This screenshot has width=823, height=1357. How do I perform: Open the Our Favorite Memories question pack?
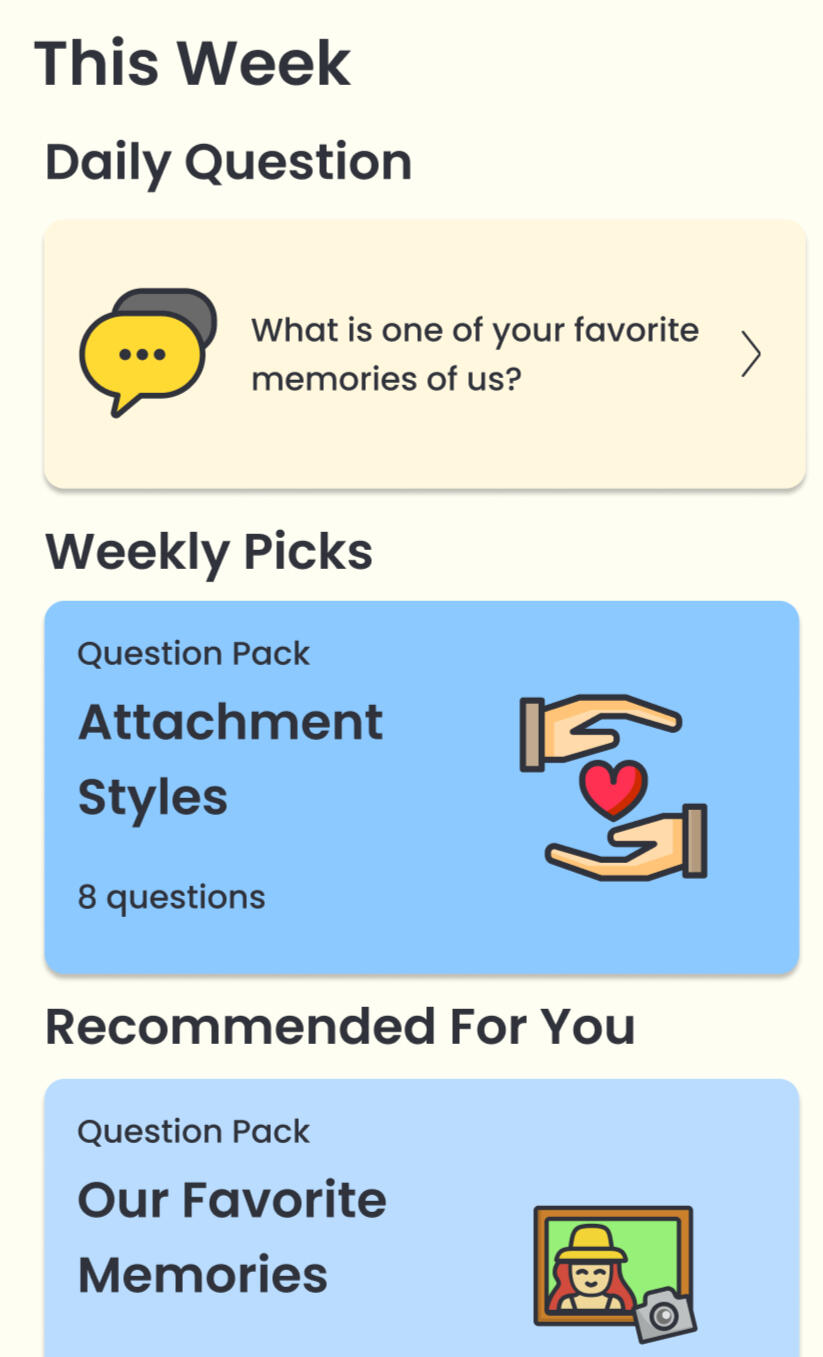[x=421, y=1220]
